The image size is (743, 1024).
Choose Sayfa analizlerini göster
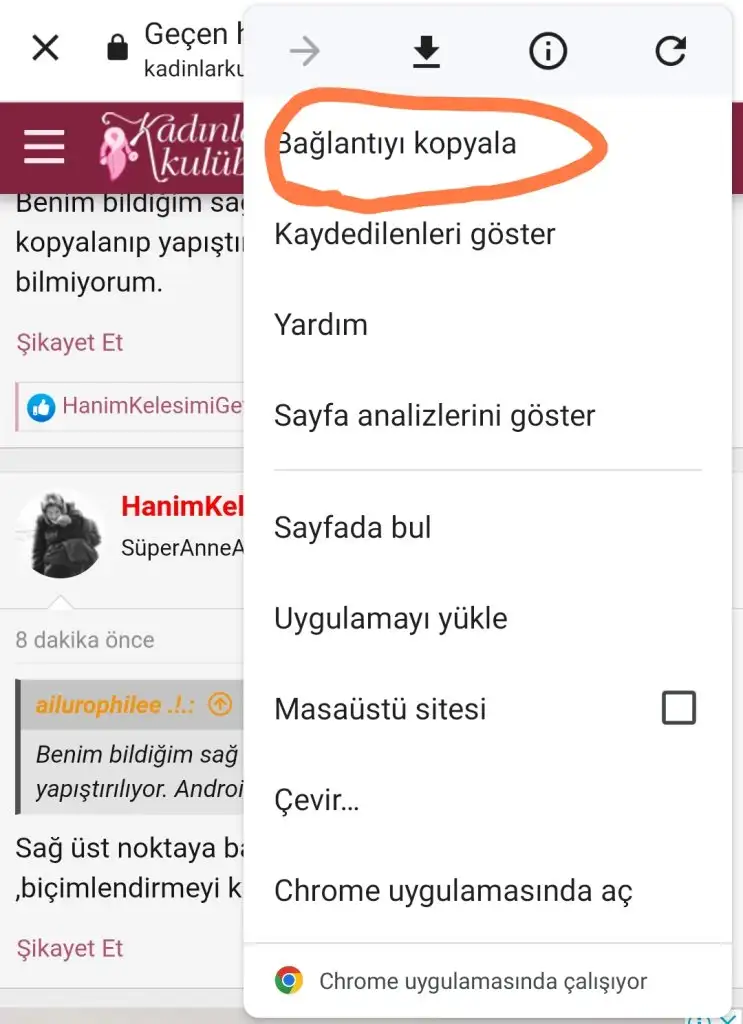tap(434, 416)
